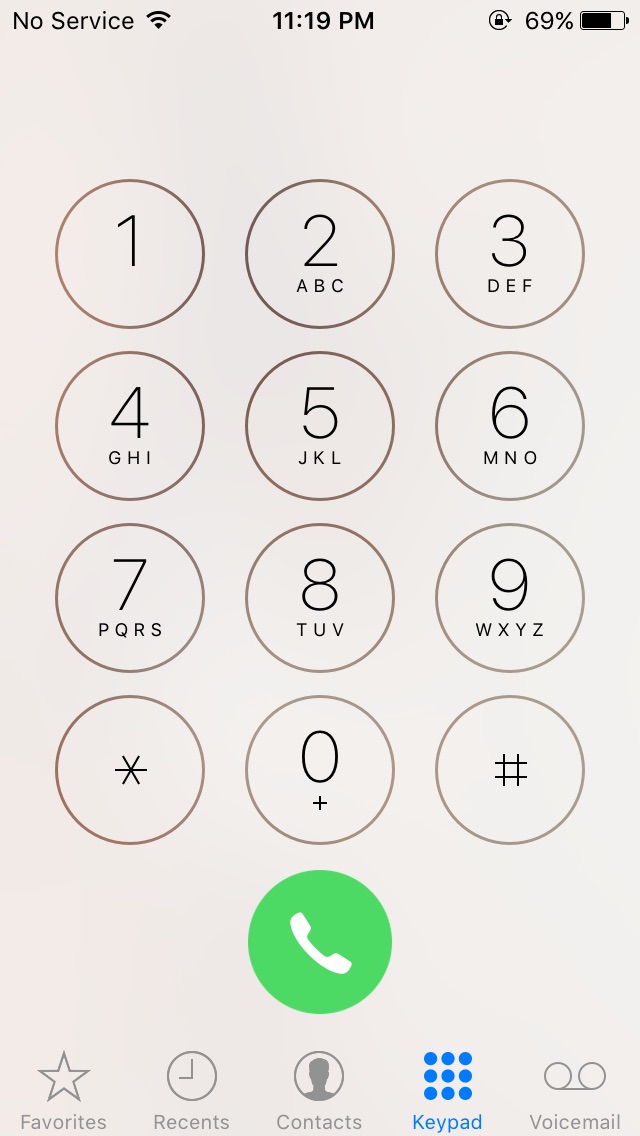Open the Recents tab
The width and height of the screenshot is (640, 1136).
[191, 1090]
